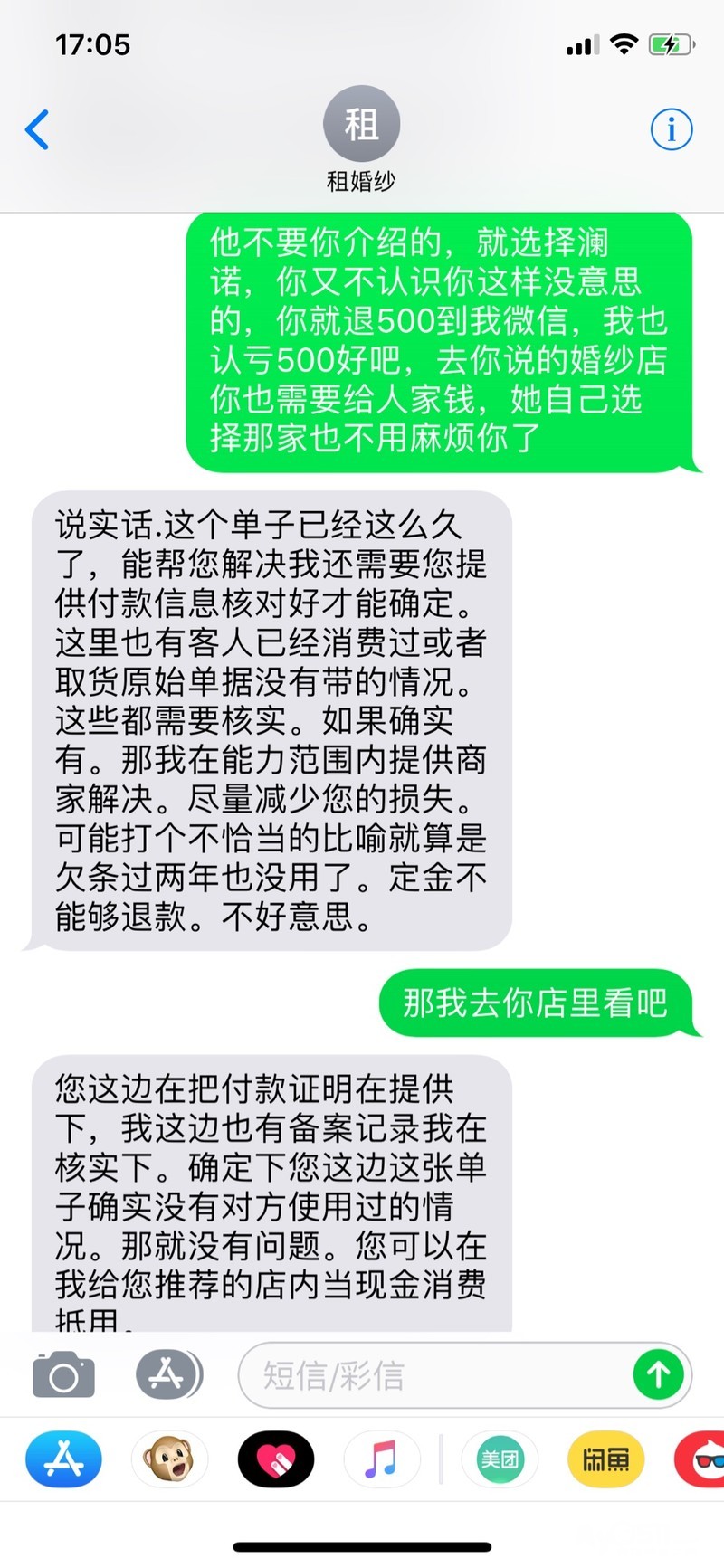Open the conversation details info icon

(672, 129)
